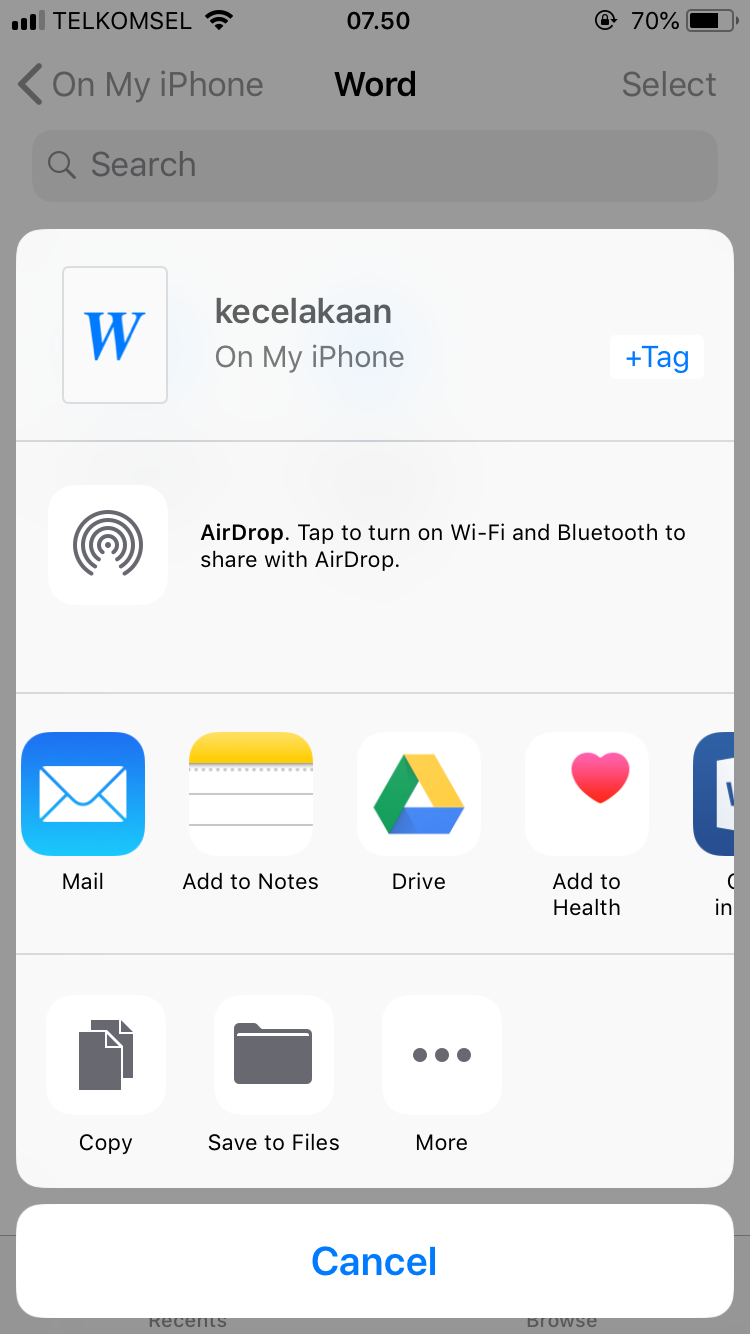Share file to Google Drive
The width and height of the screenshot is (750, 1334).
tap(419, 794)
